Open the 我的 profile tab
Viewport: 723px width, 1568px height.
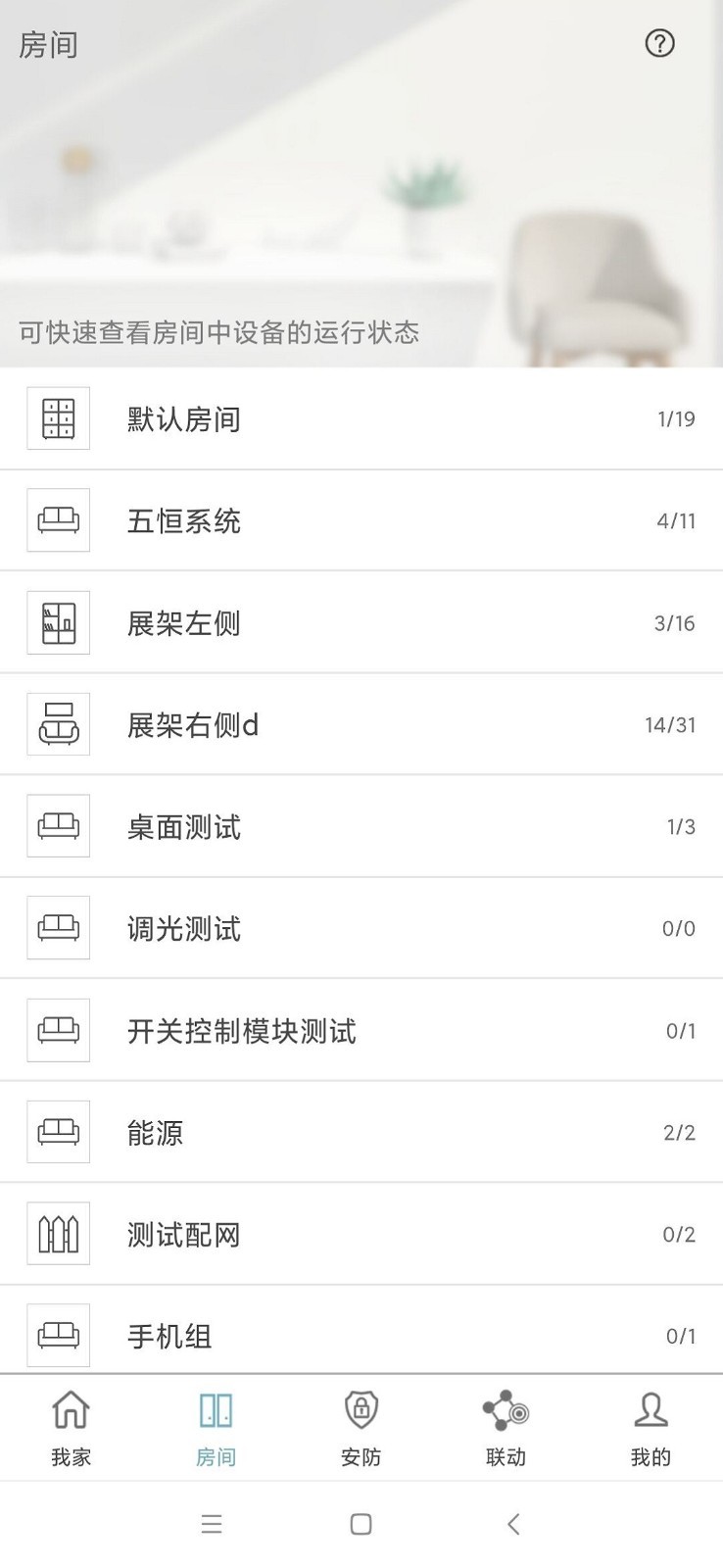tap(651, 1428)
